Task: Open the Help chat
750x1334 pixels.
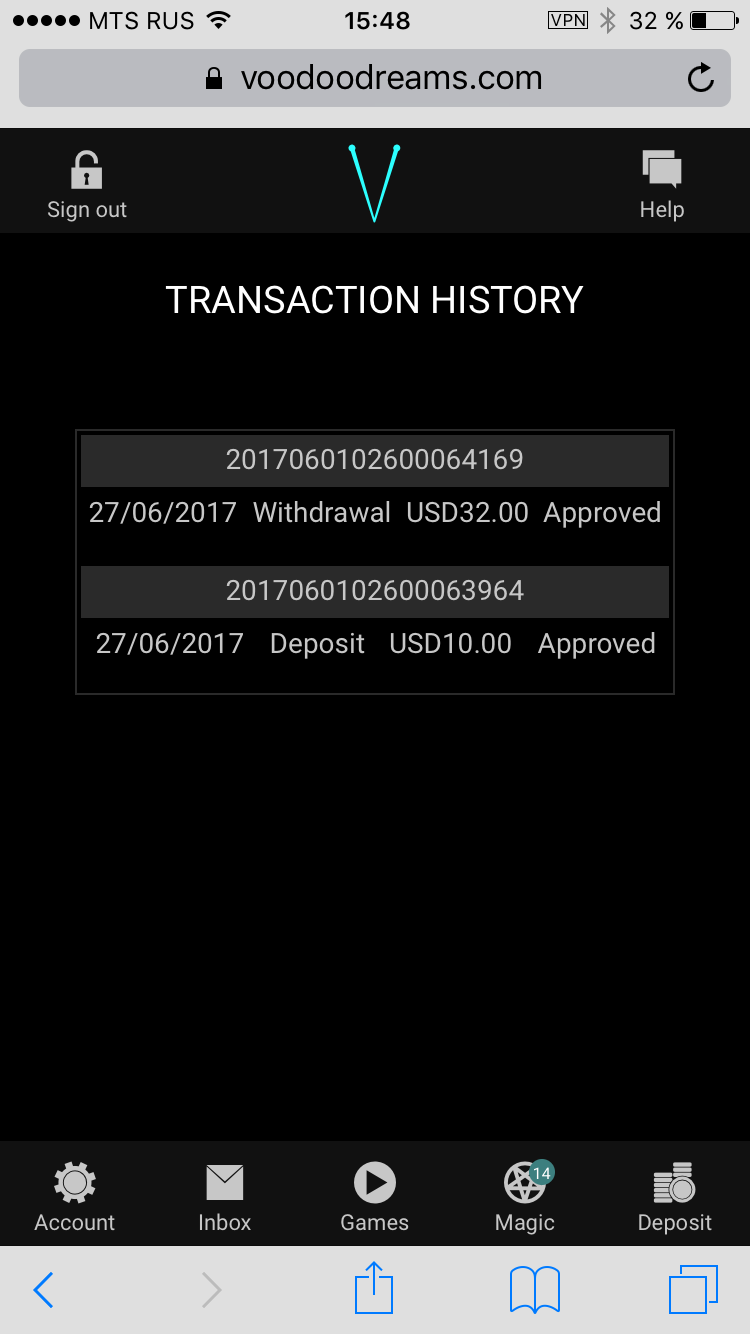Action: click(x=661, y=185)
